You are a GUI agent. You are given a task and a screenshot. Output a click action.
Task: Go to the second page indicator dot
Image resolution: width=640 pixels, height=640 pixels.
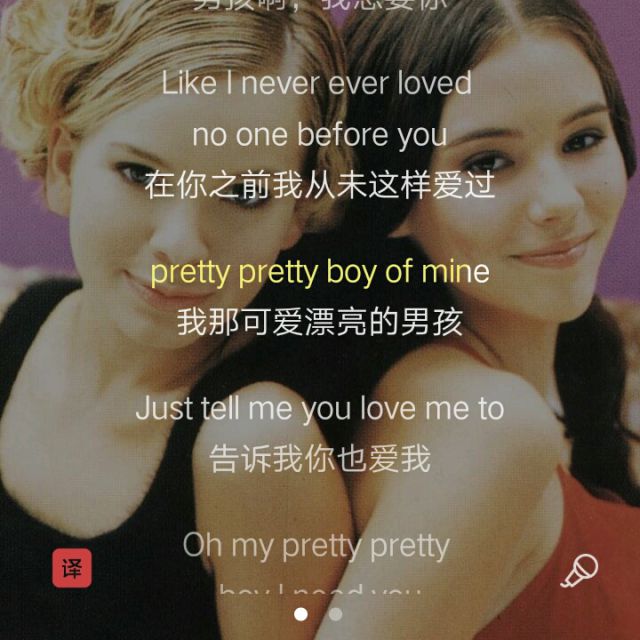pos(335,614)
